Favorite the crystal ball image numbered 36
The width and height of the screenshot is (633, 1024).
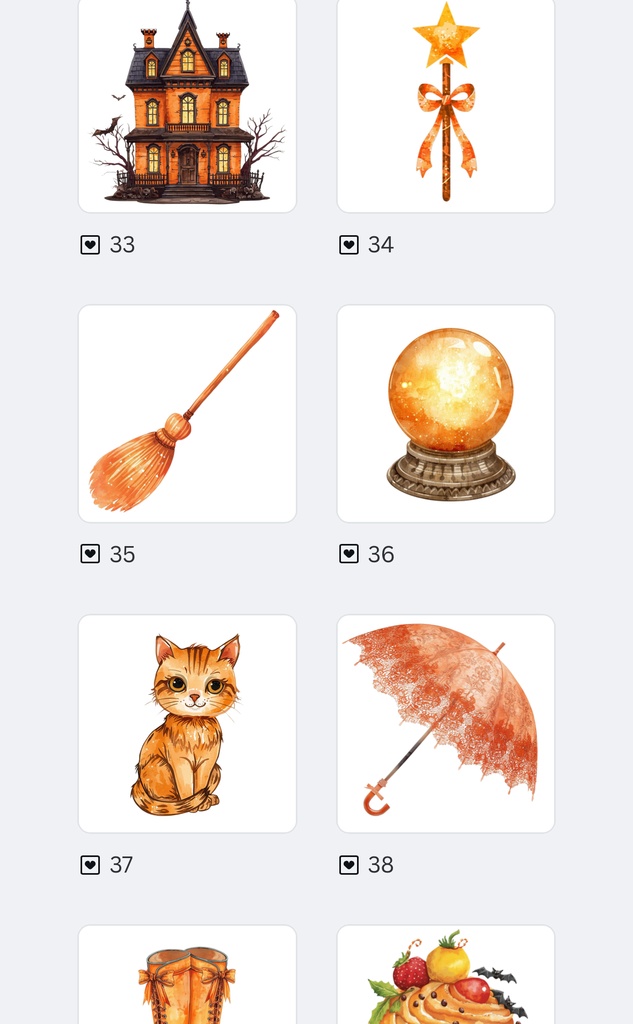tap(349, 555)
